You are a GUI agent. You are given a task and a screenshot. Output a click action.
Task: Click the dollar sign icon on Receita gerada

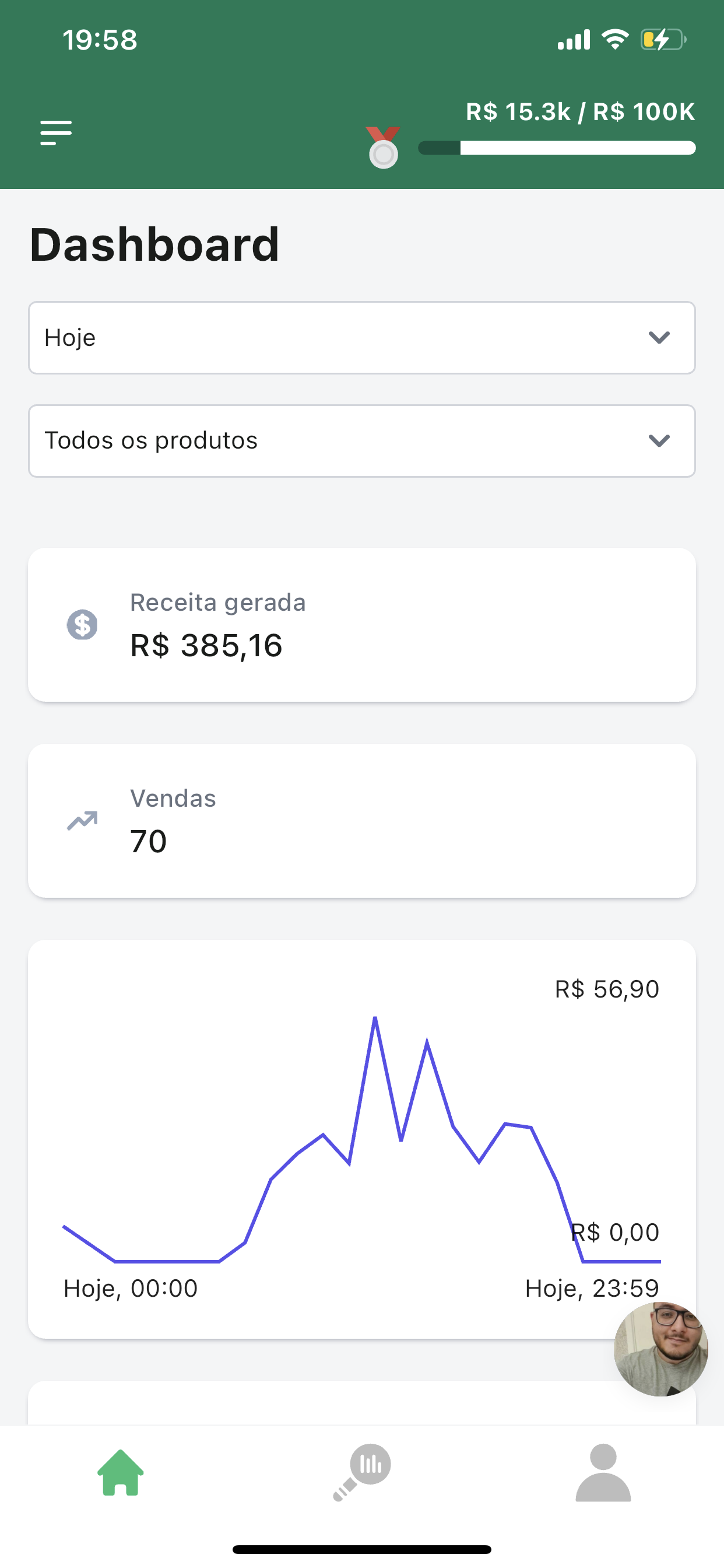pos(83,625)
